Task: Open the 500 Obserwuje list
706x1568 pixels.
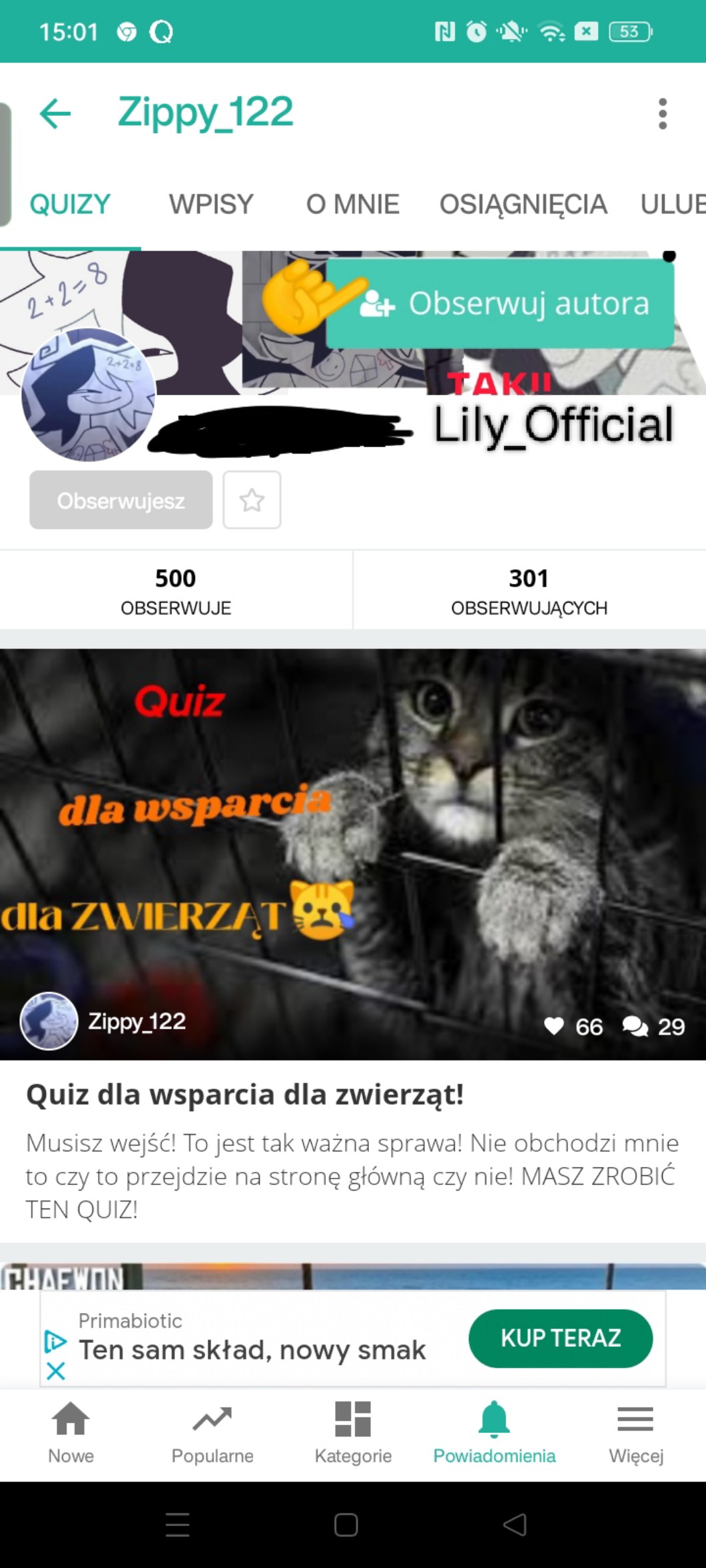Action: pos(176,590)
